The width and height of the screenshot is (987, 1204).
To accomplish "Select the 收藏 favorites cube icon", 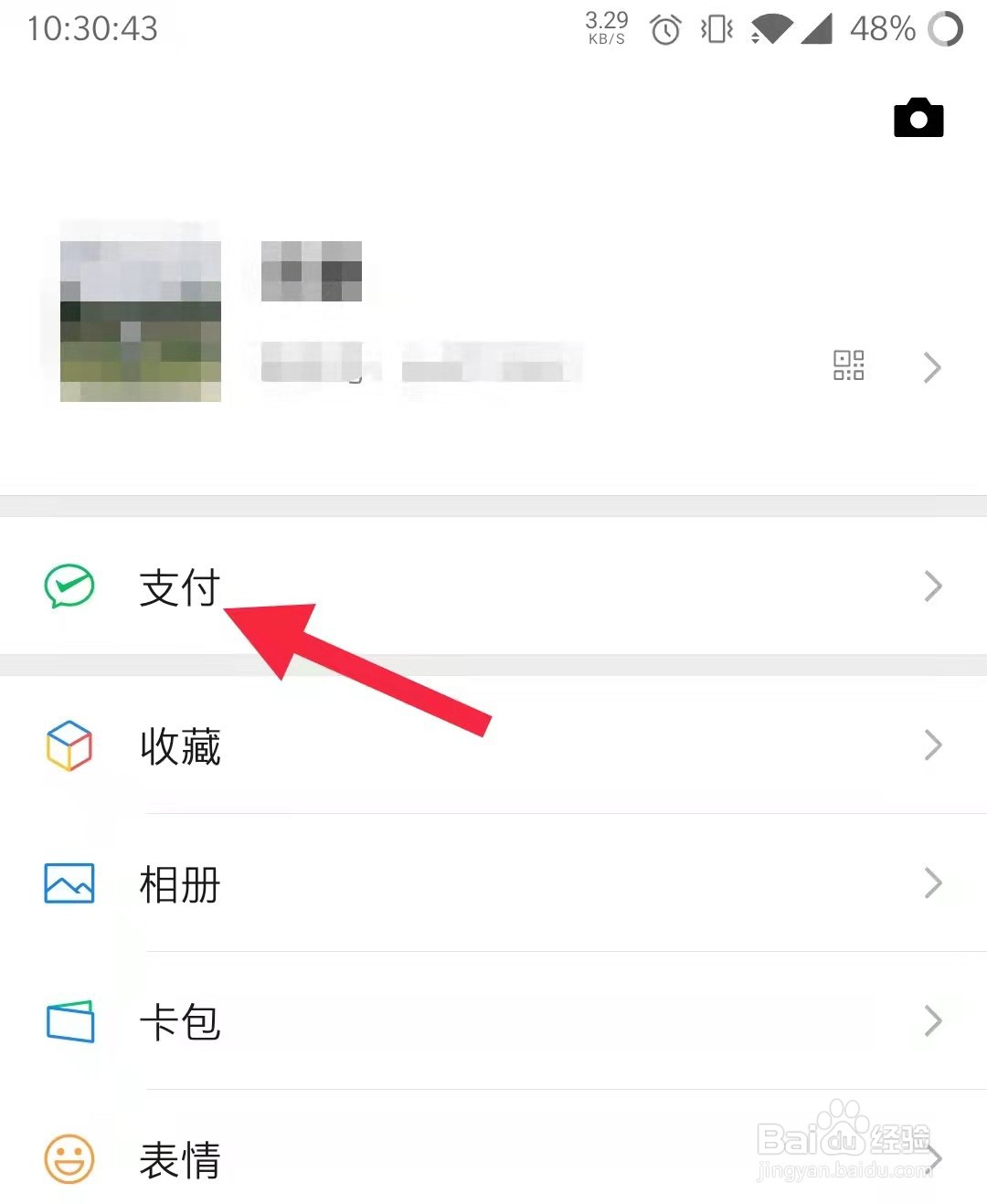I will pos(68,746).
